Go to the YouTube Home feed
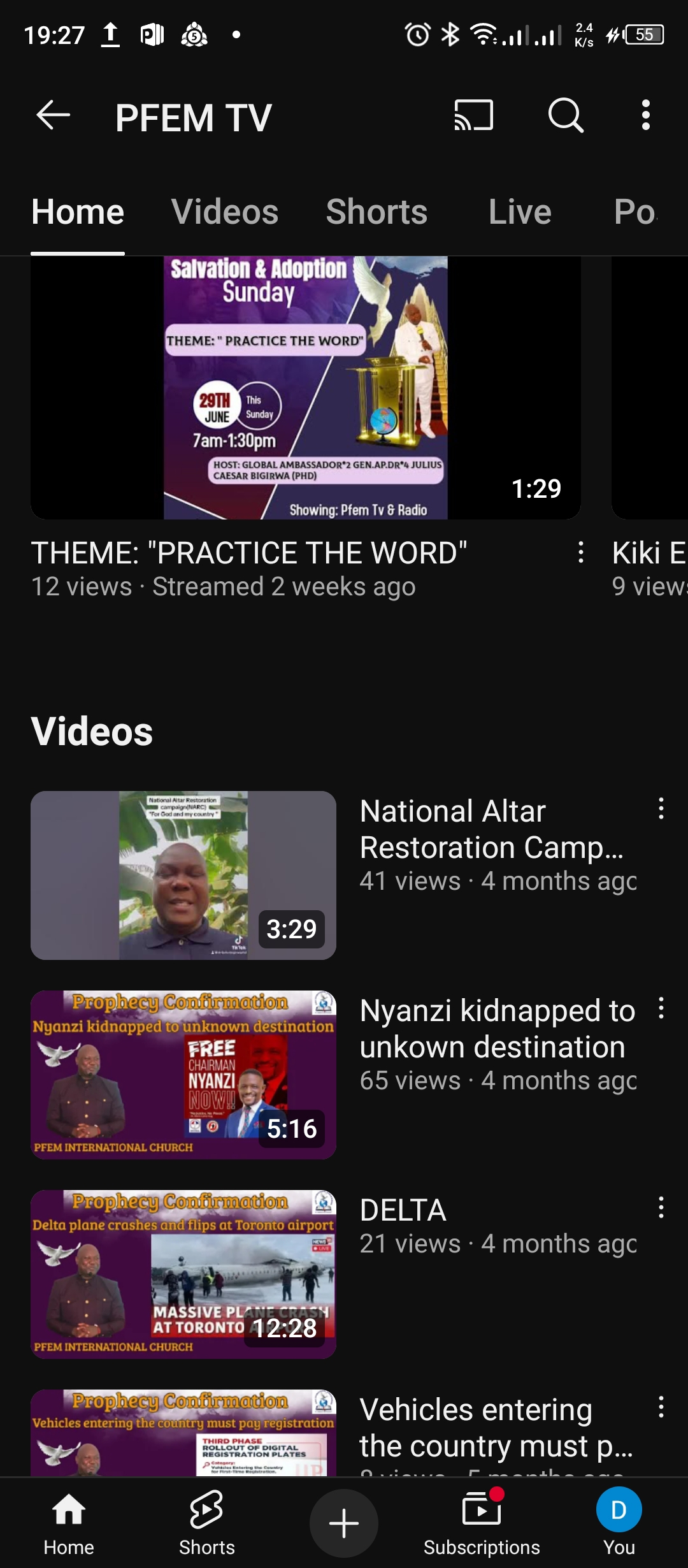Image resolution: width=688 pixels, height=1568 pixels. pos(69,1523)
